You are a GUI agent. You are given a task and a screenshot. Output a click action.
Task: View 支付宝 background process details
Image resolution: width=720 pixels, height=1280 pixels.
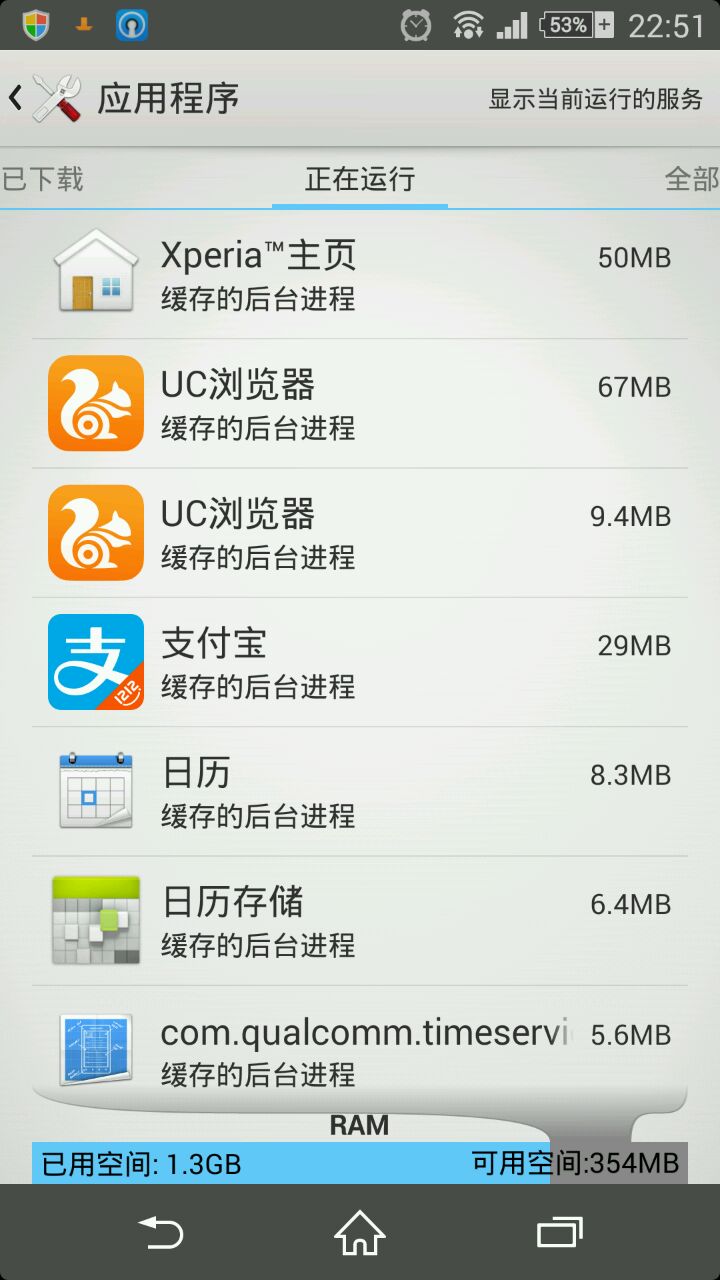click(x=360, y=662)
